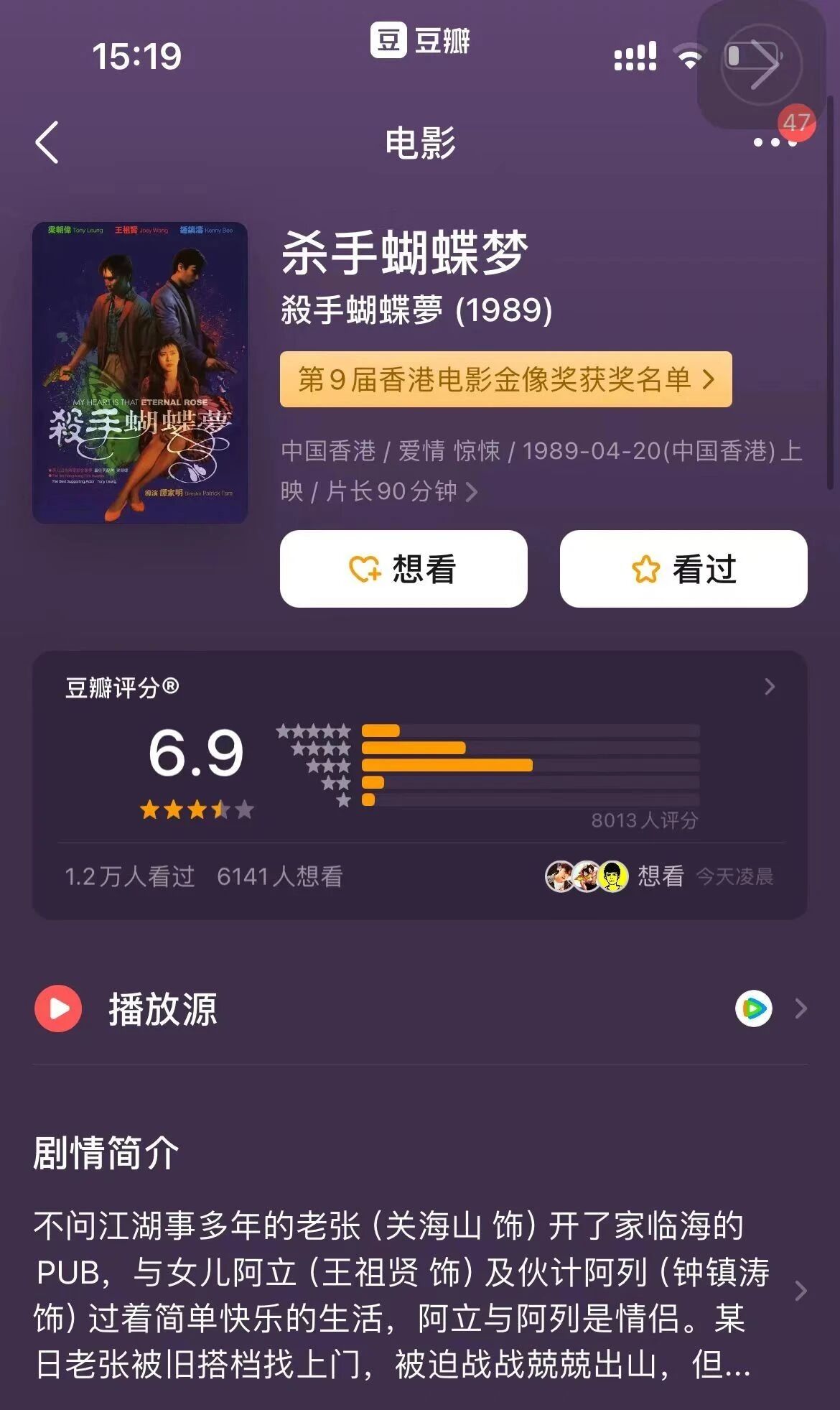Image resolution: width=840 pixels, height=1410 pixels.
Task: Open 第9届香港电影金像奖获奖名单 banner
Action: [x=505, y=379]
